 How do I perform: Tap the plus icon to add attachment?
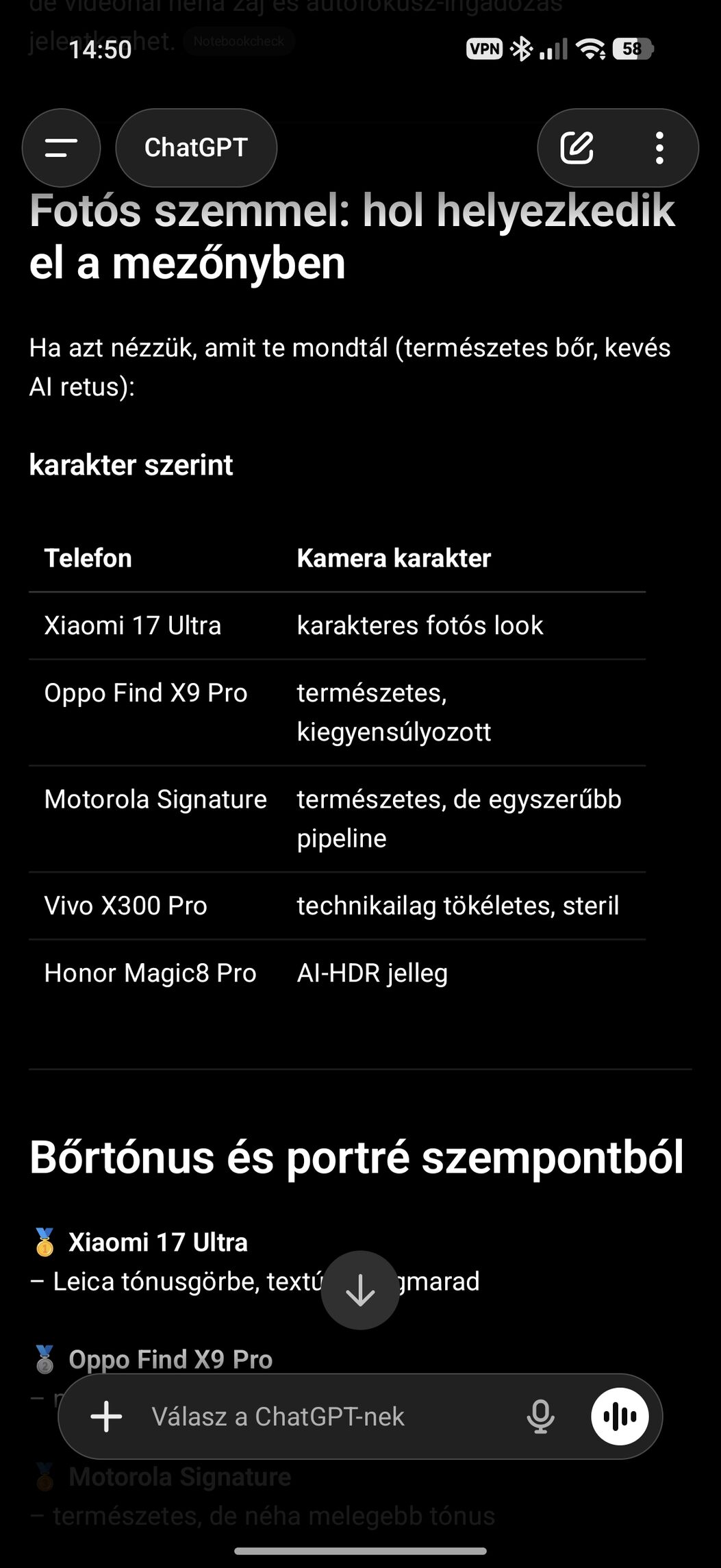click(106, 1416)
